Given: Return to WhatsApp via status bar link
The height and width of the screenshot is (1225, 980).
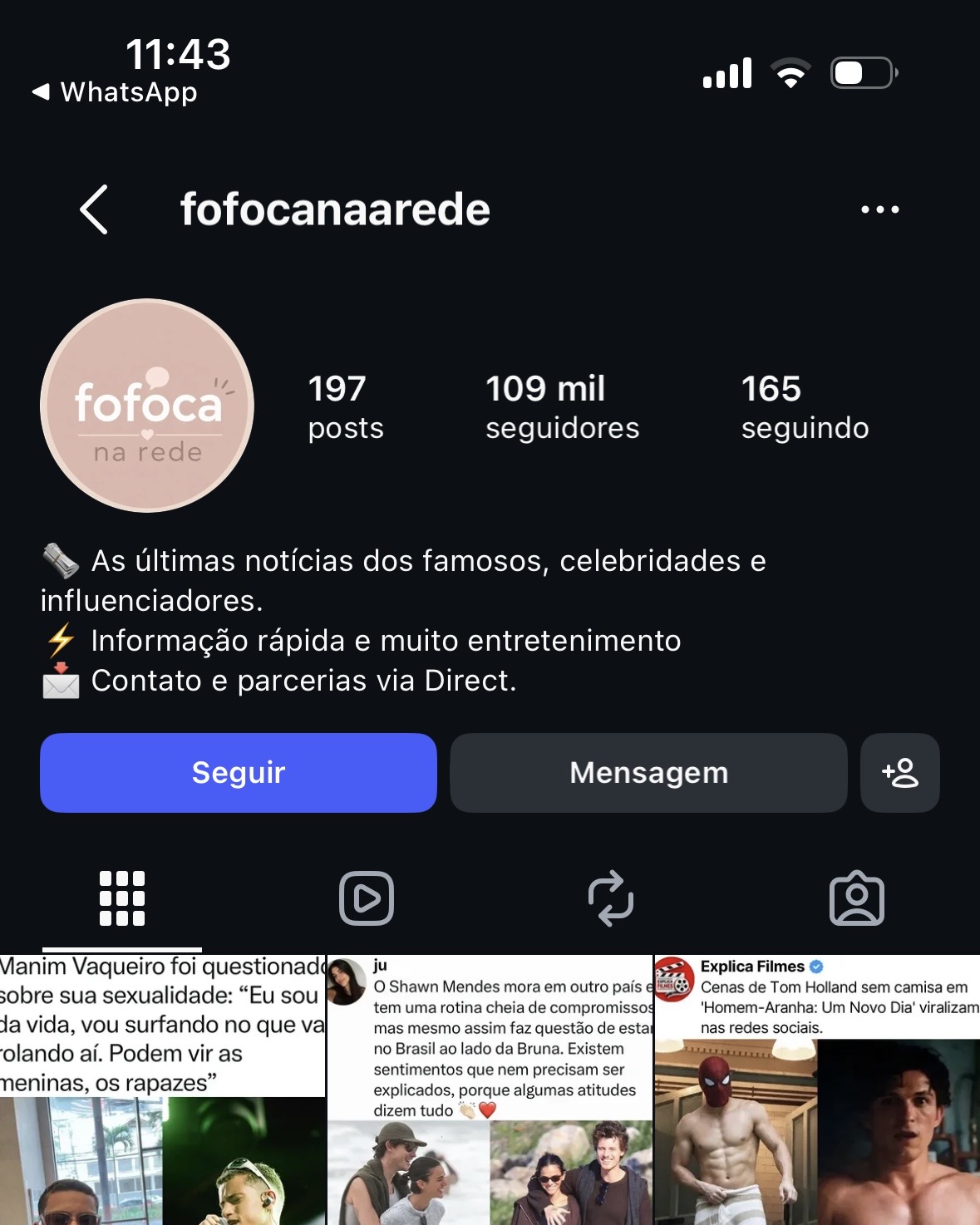Looking at the screenshot, I should point(115,92).
